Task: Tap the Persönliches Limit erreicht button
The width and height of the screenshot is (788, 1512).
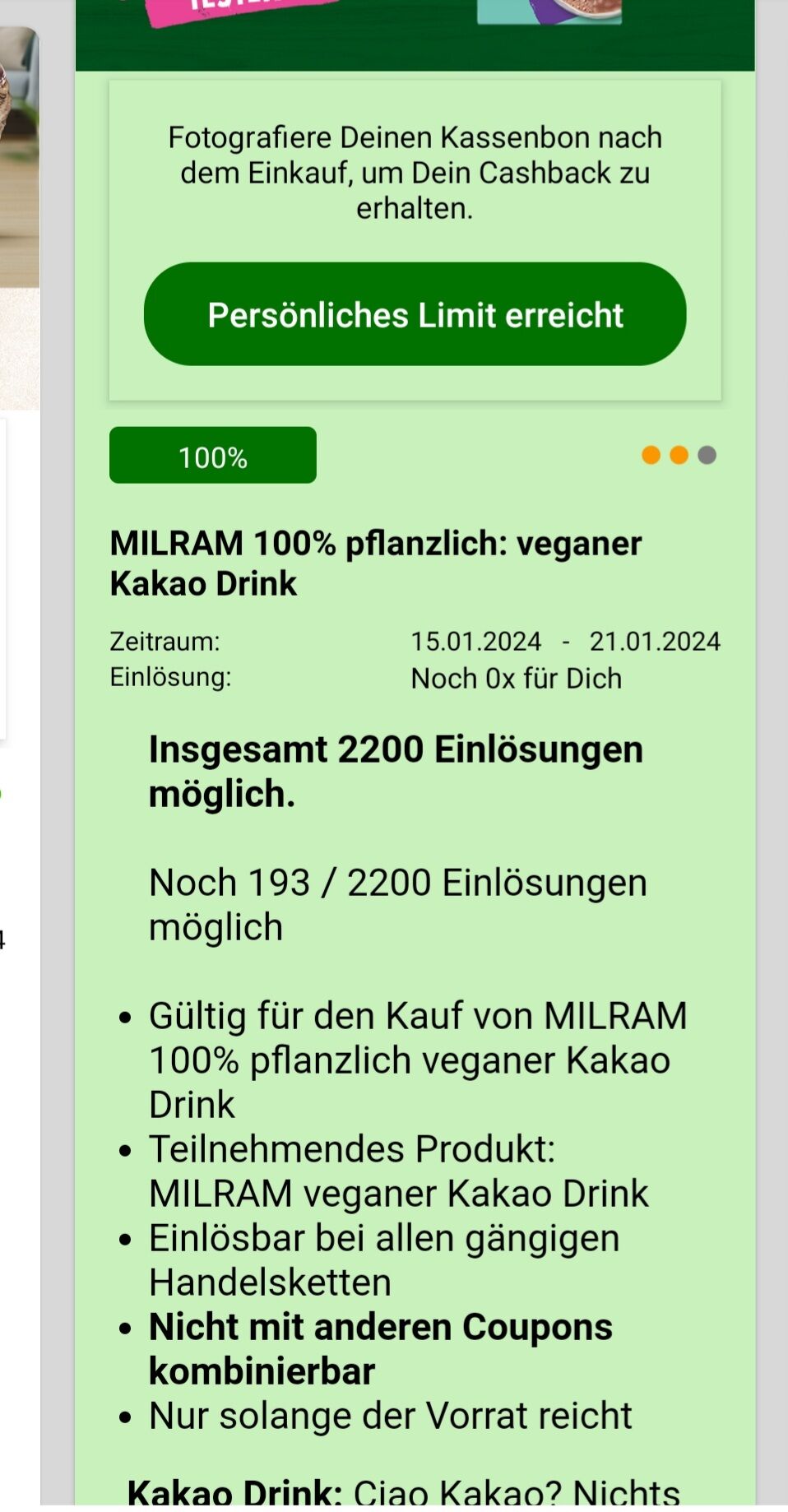Action: click(415, 314)
